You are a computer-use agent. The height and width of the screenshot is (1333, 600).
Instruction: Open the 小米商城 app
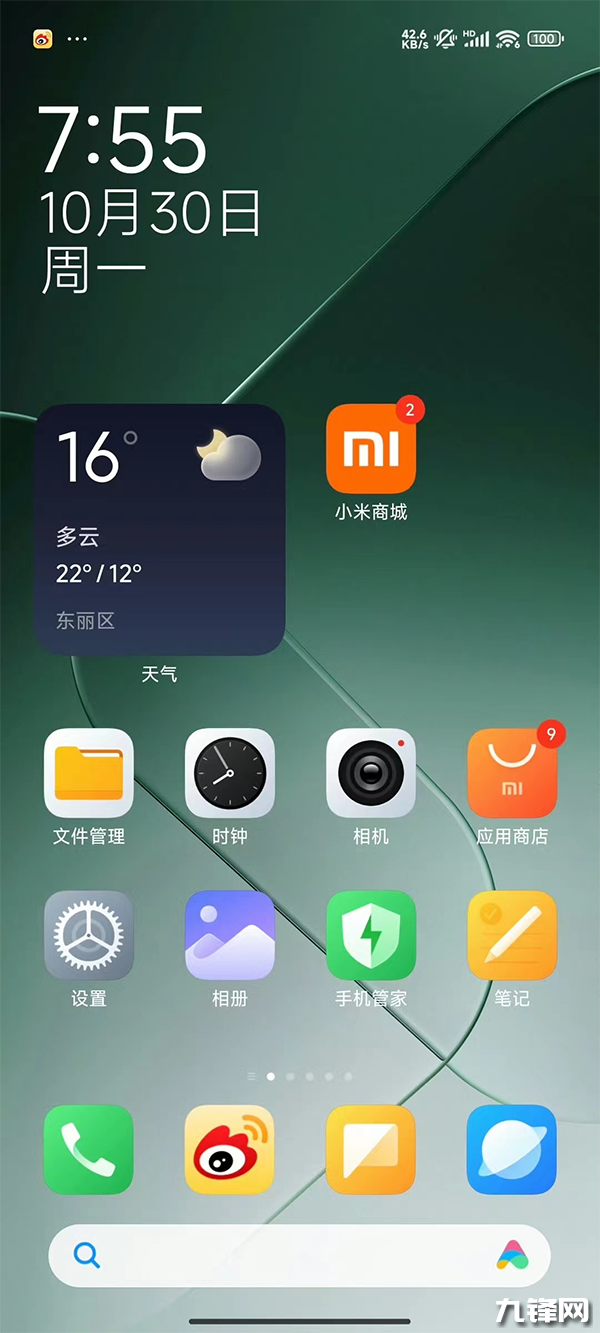coord(371,449)
